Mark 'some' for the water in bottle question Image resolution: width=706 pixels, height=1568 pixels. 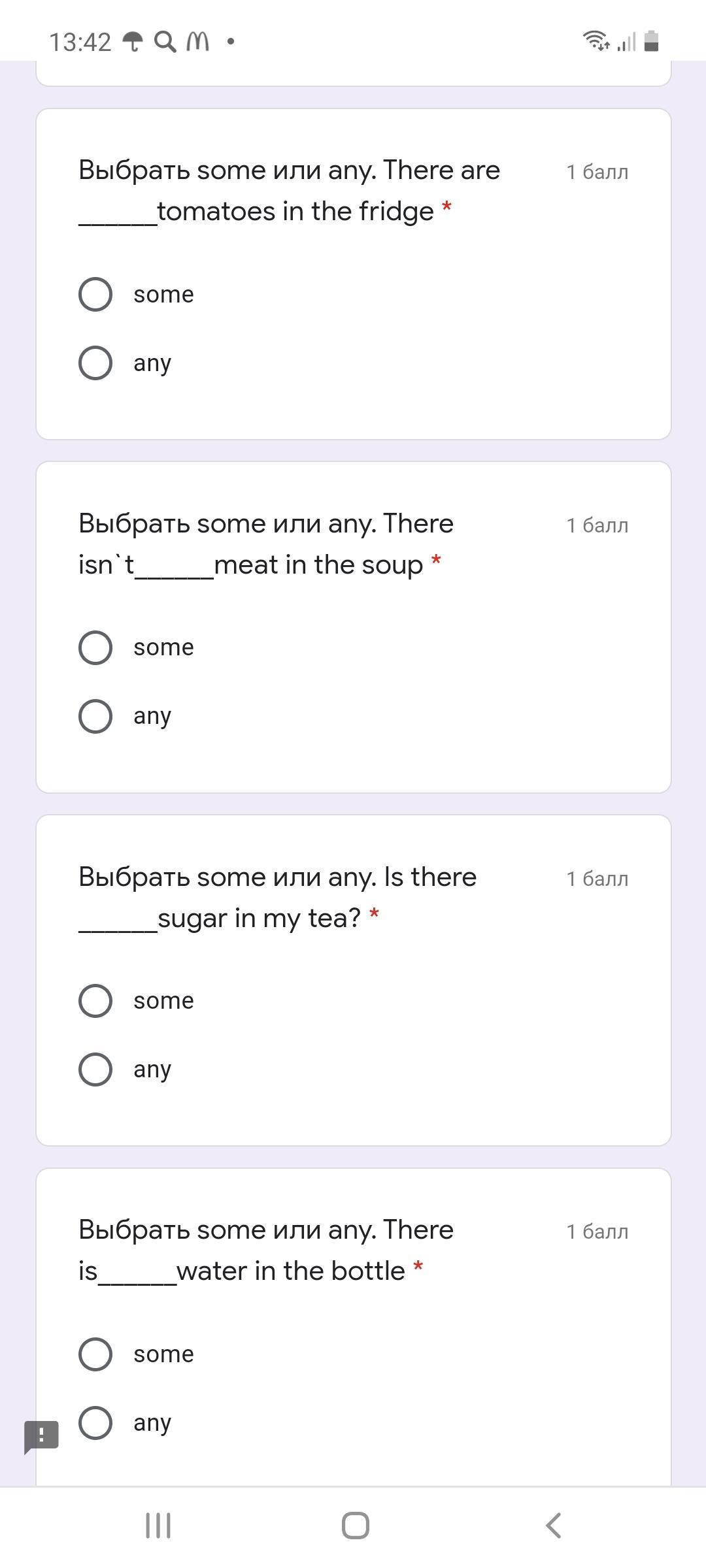coord(95,1354)
